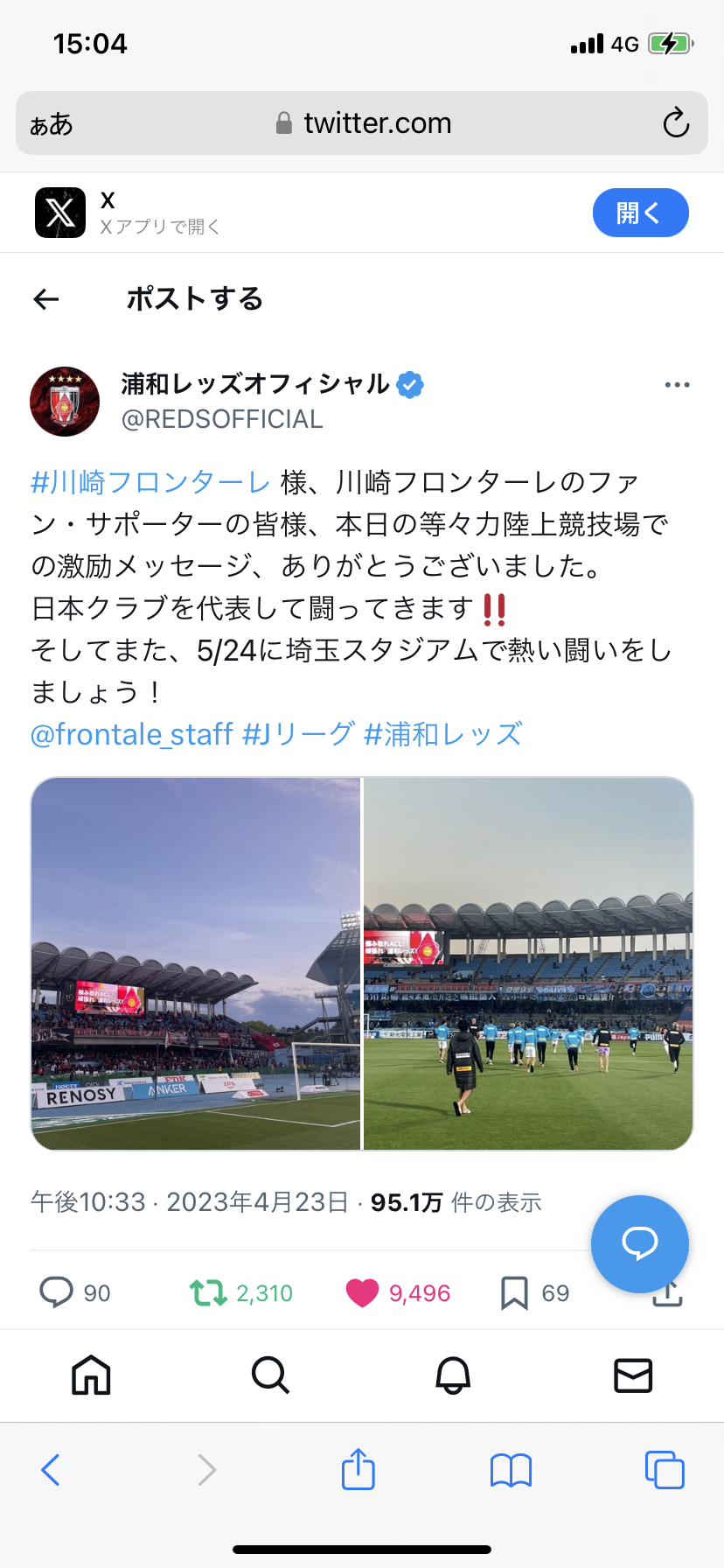Viewport: 724px width, 1568px height.
Task: View the right photo of players on pitch
Action: pyautogui.click(x=528, y=963)
